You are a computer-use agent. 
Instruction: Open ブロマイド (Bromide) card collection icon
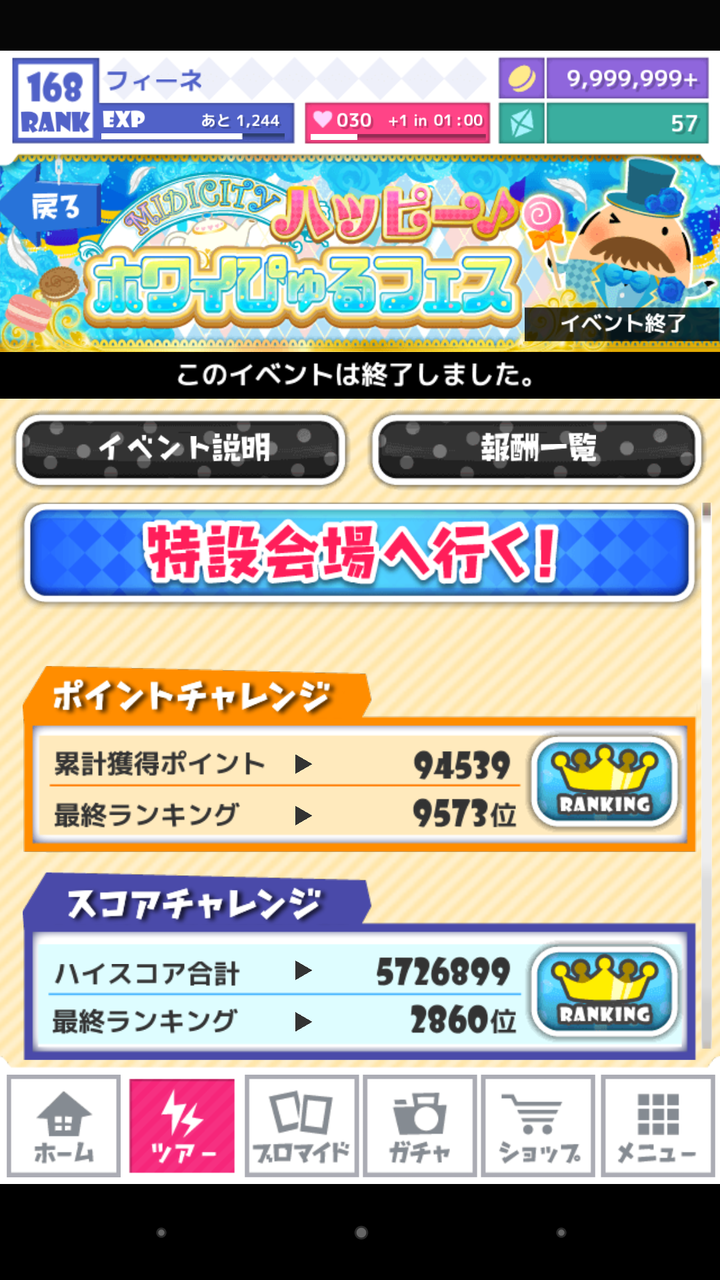coord(300,1125)
